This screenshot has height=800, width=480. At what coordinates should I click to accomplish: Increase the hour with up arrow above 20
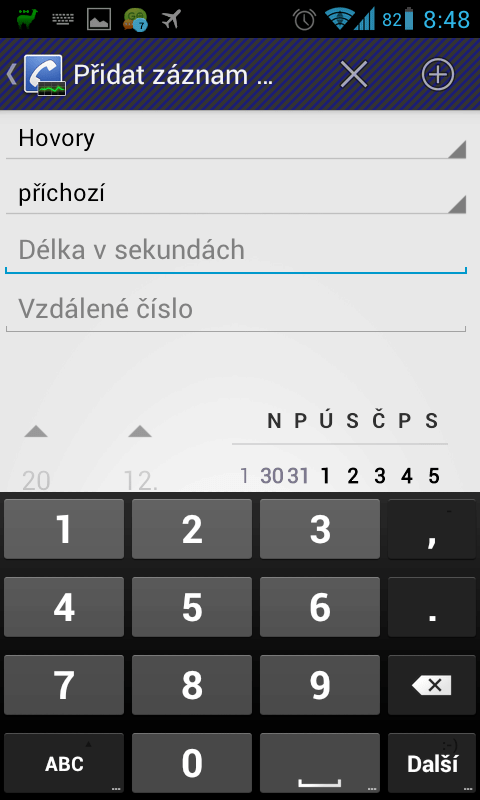36,432
